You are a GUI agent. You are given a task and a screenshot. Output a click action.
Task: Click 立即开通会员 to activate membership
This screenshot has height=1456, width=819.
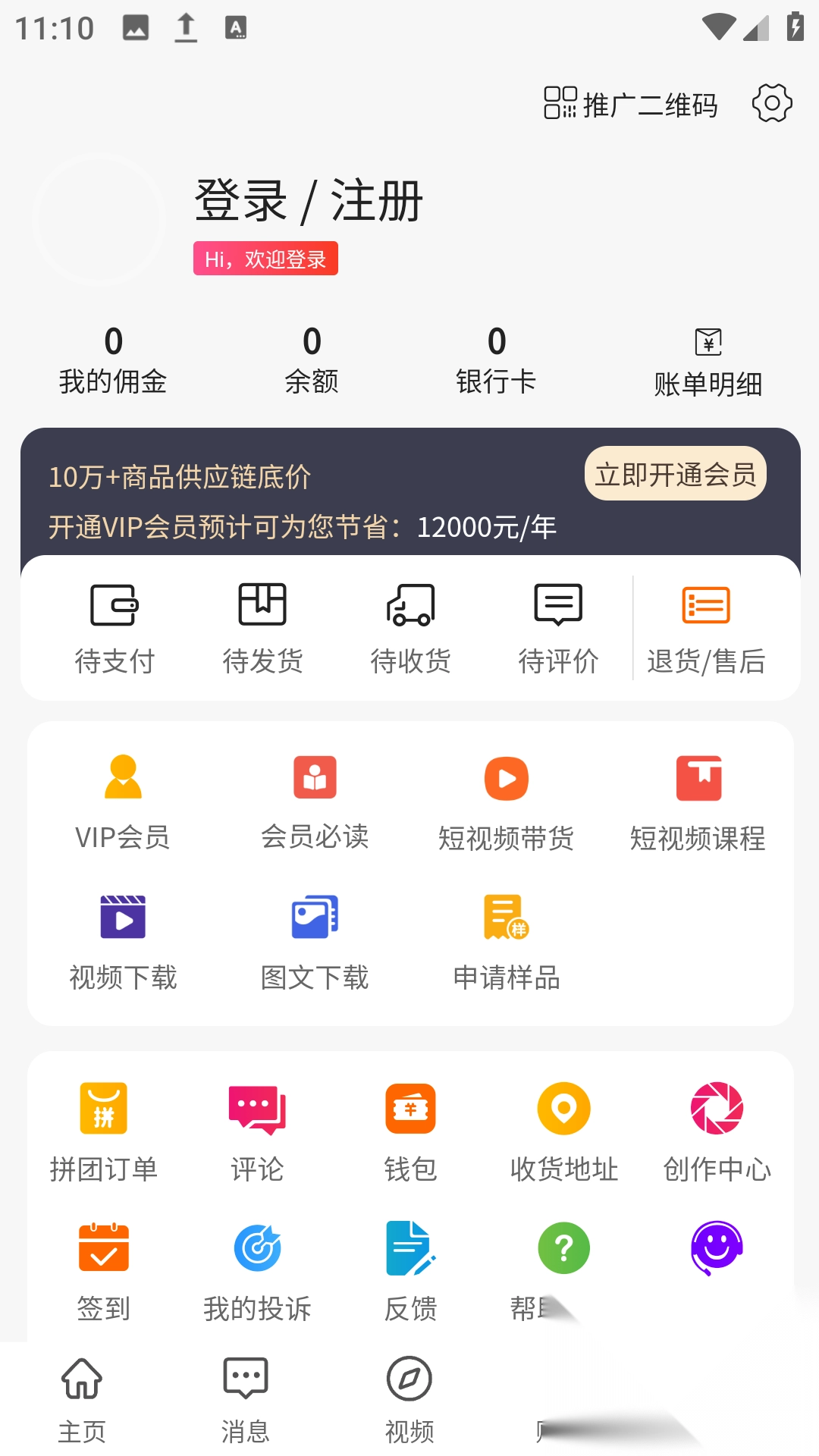point(675,474)
